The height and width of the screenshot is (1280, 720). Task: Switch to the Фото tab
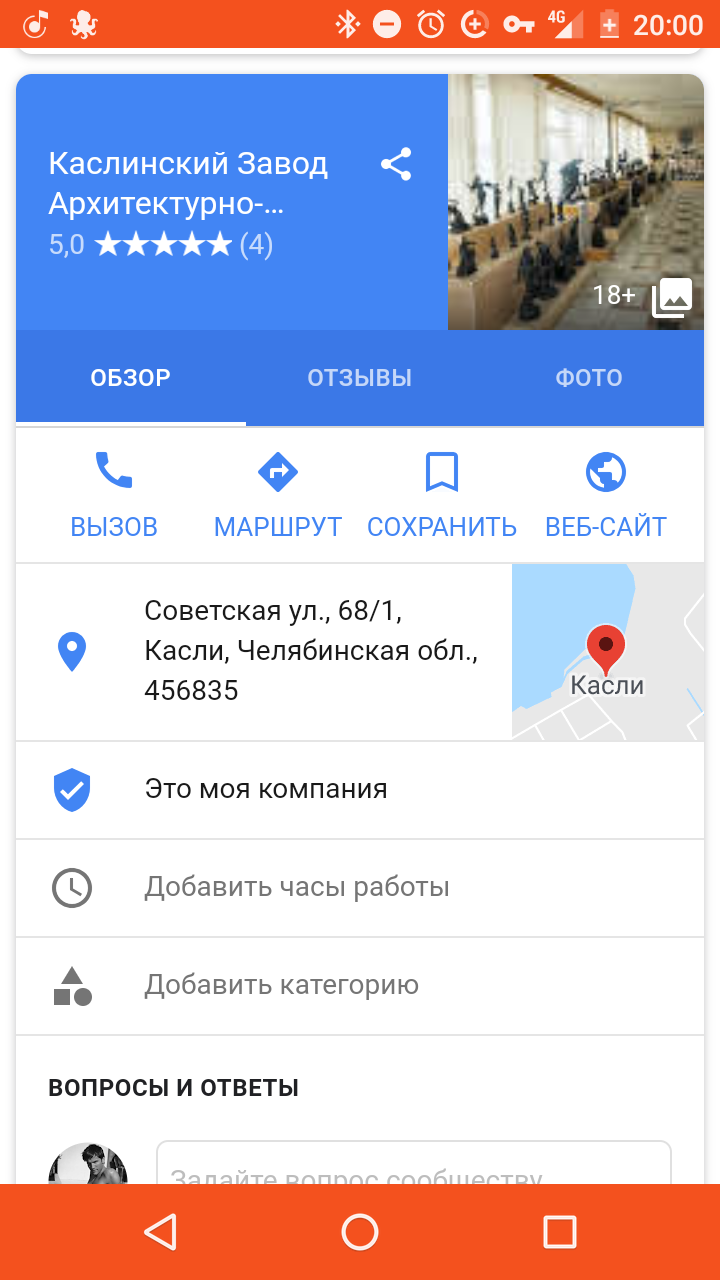coord(589,378)
